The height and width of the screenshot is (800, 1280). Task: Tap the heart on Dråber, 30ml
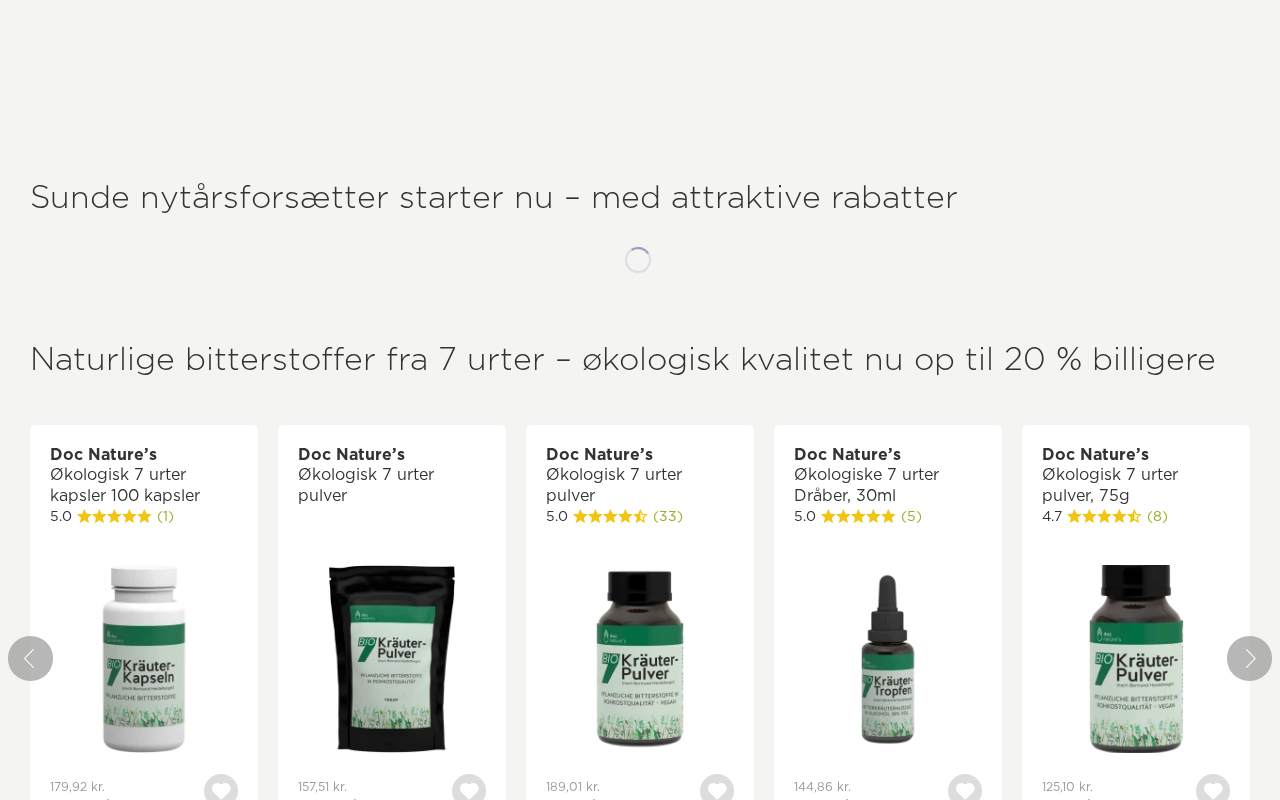[x=965, y=789]
